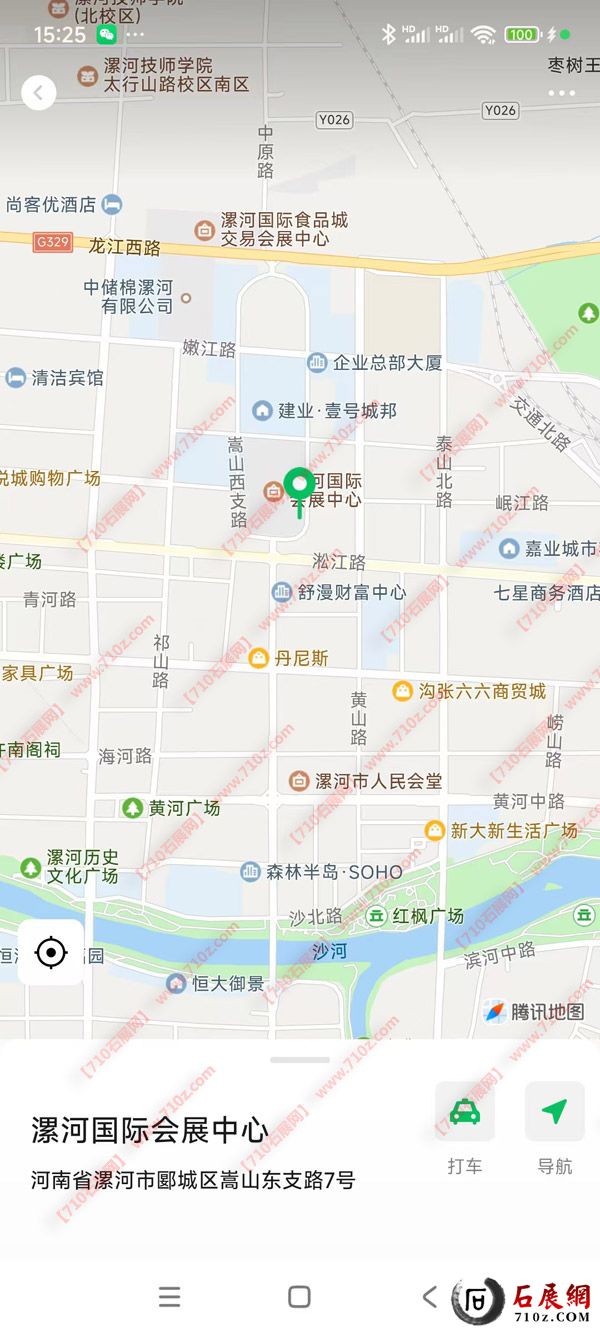The height and width of the screenshot is (1333, 600).
Task: Go back using the top-left arrow
Action: coord(38,93)
